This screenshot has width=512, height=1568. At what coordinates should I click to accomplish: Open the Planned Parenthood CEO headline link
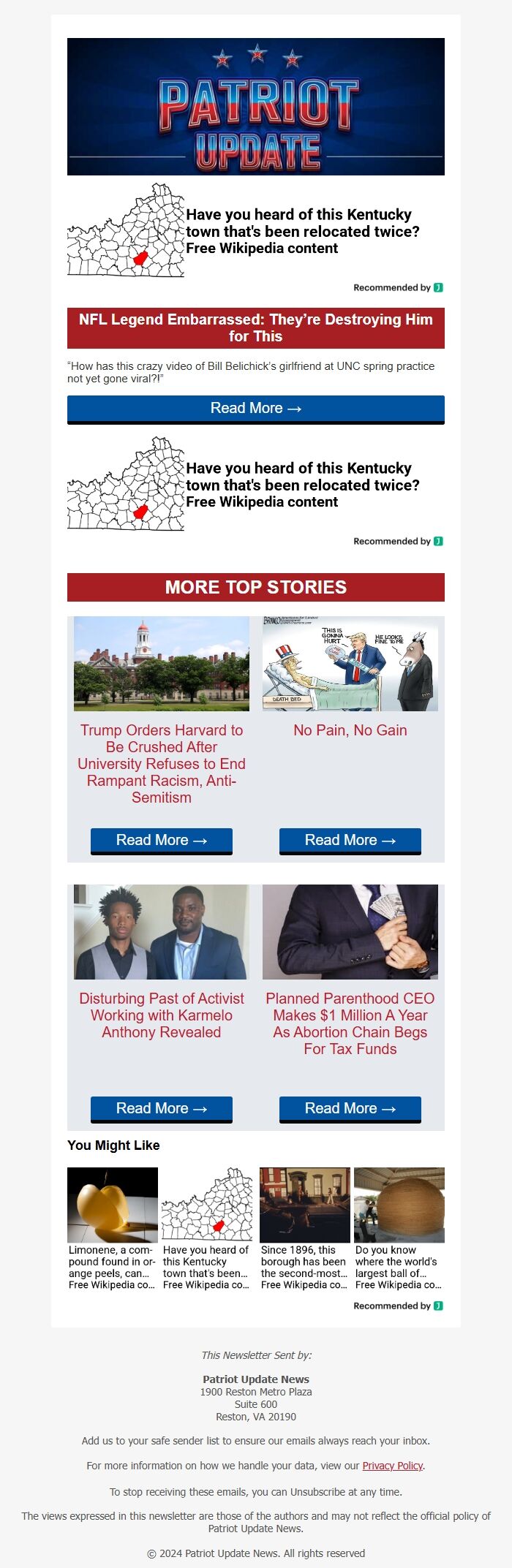tap(350, 1023)
